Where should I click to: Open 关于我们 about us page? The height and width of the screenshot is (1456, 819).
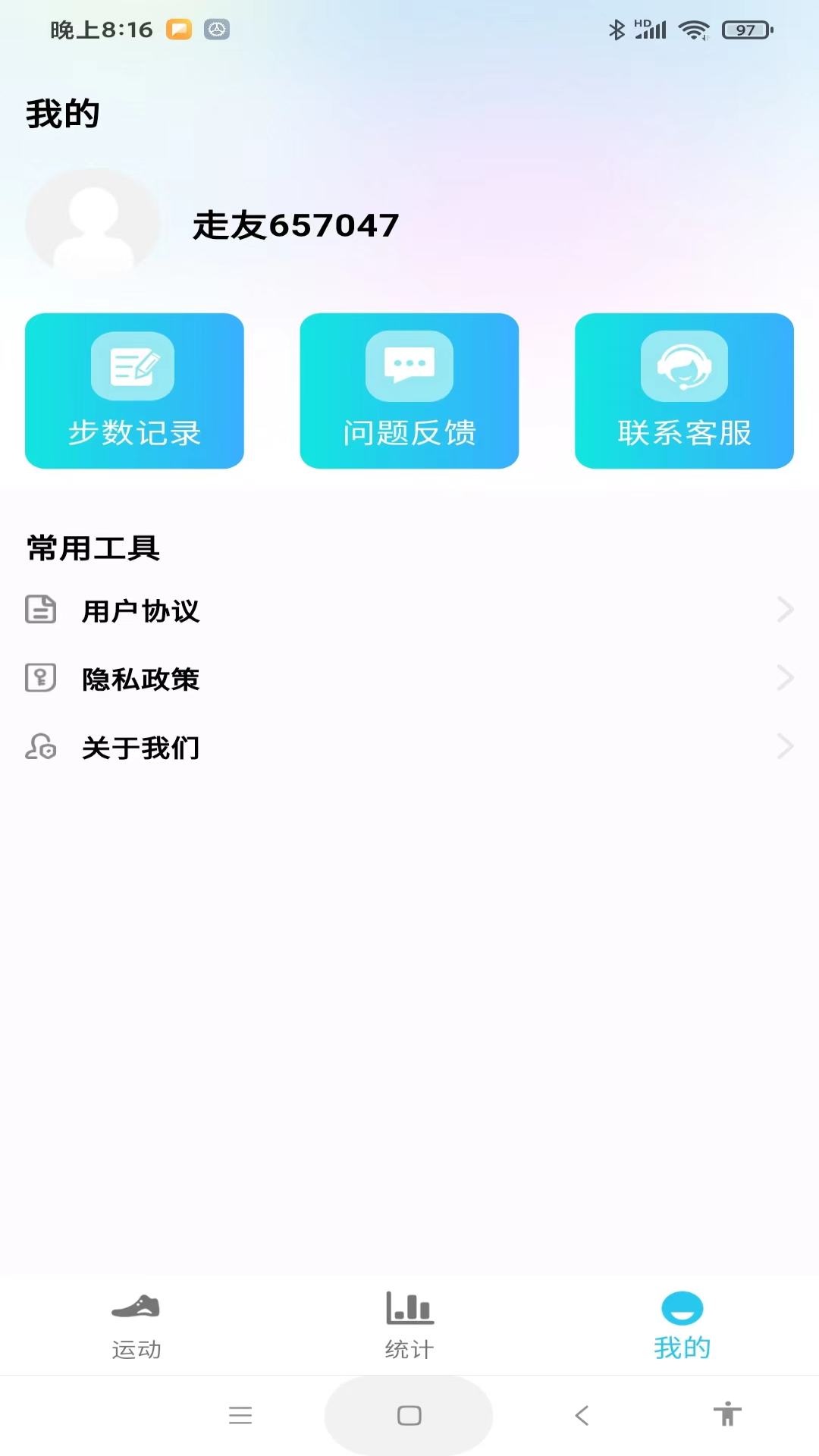(409, 748)
